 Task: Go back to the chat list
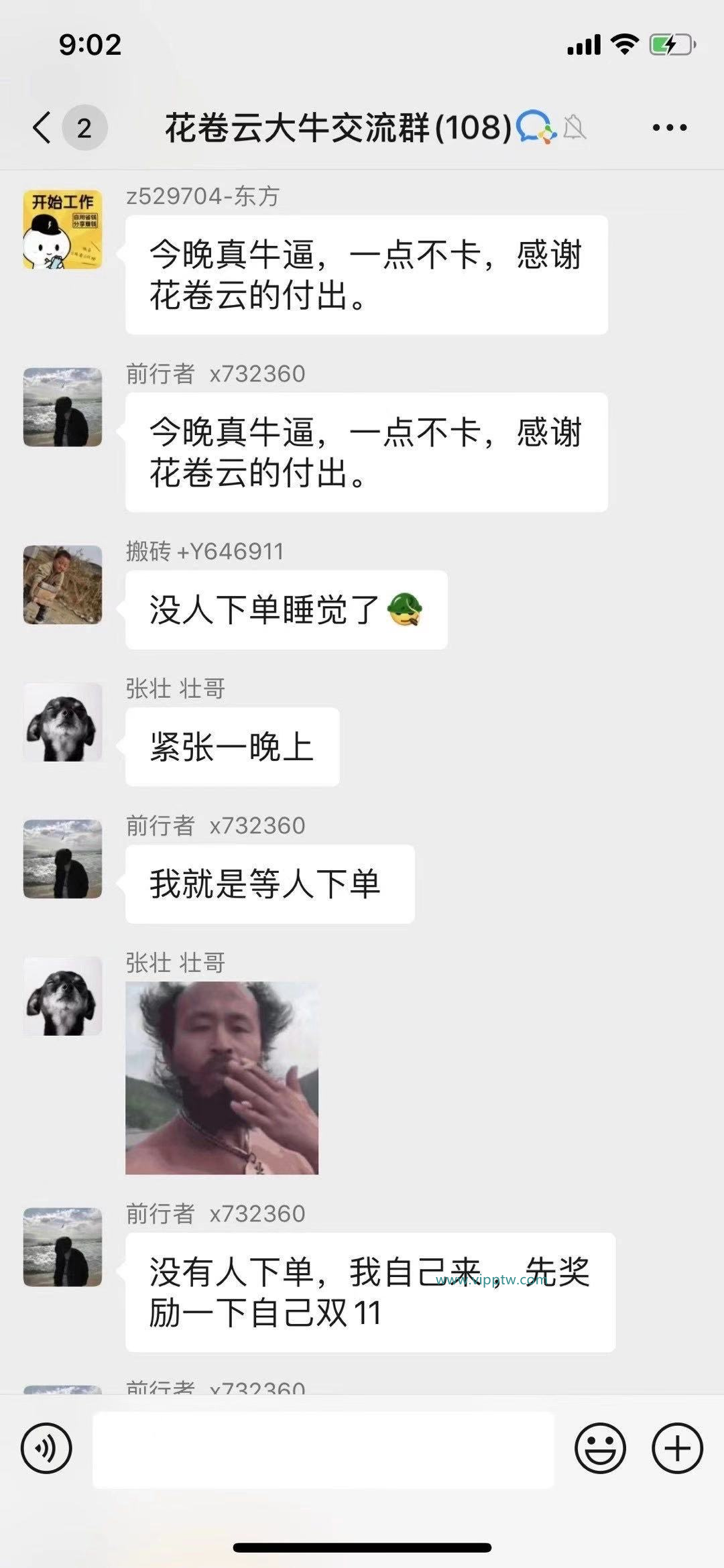click(x=43, y=127)
